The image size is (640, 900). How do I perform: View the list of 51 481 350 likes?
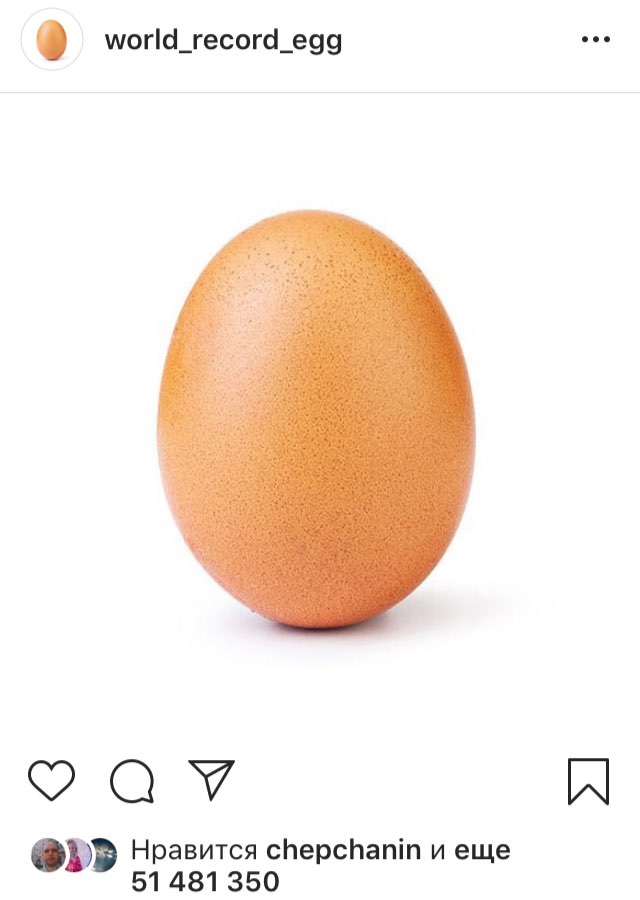coord(205,882)
